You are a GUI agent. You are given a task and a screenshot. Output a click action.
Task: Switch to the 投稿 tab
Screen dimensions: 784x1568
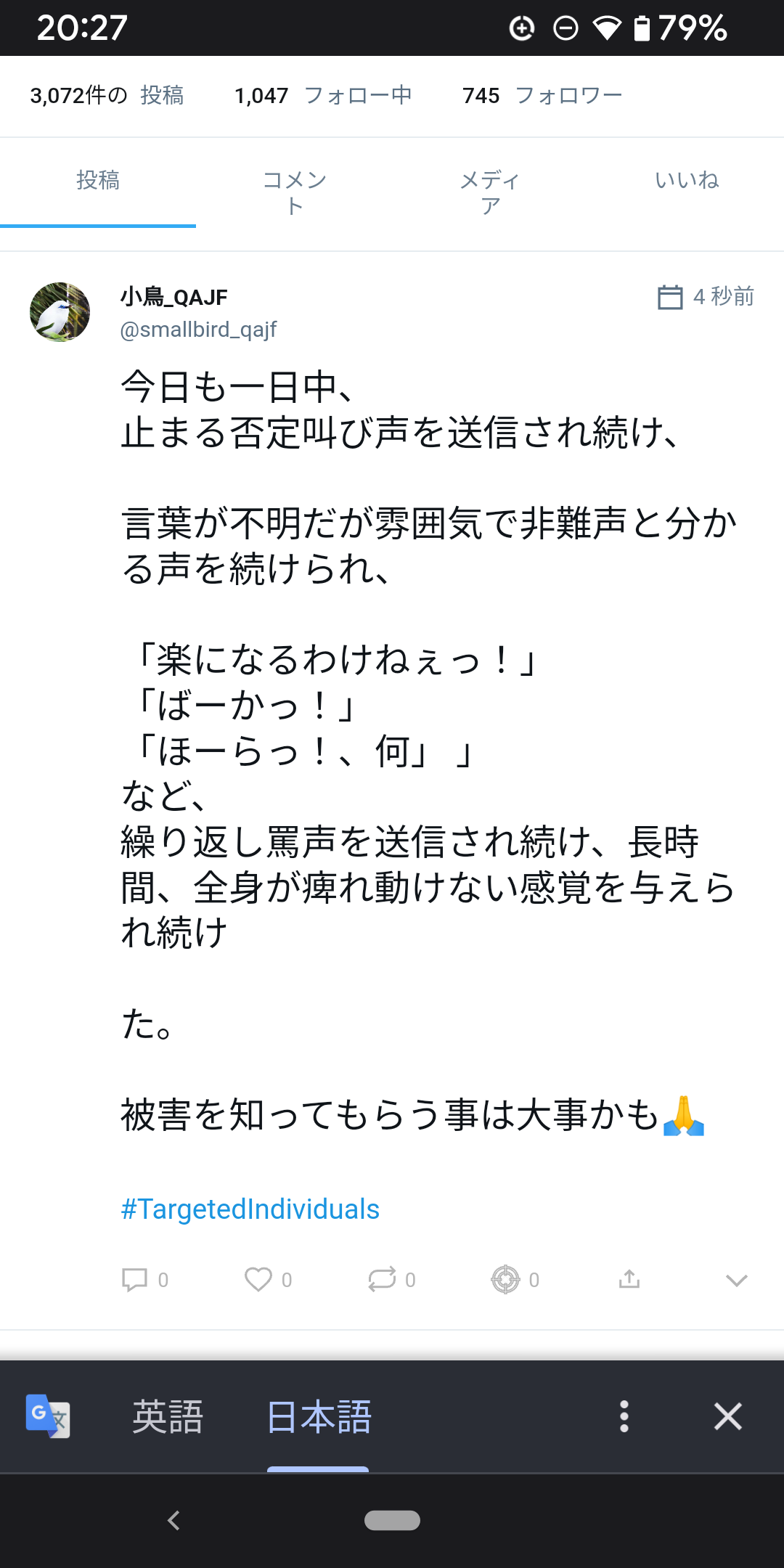[x=98, y=181]
